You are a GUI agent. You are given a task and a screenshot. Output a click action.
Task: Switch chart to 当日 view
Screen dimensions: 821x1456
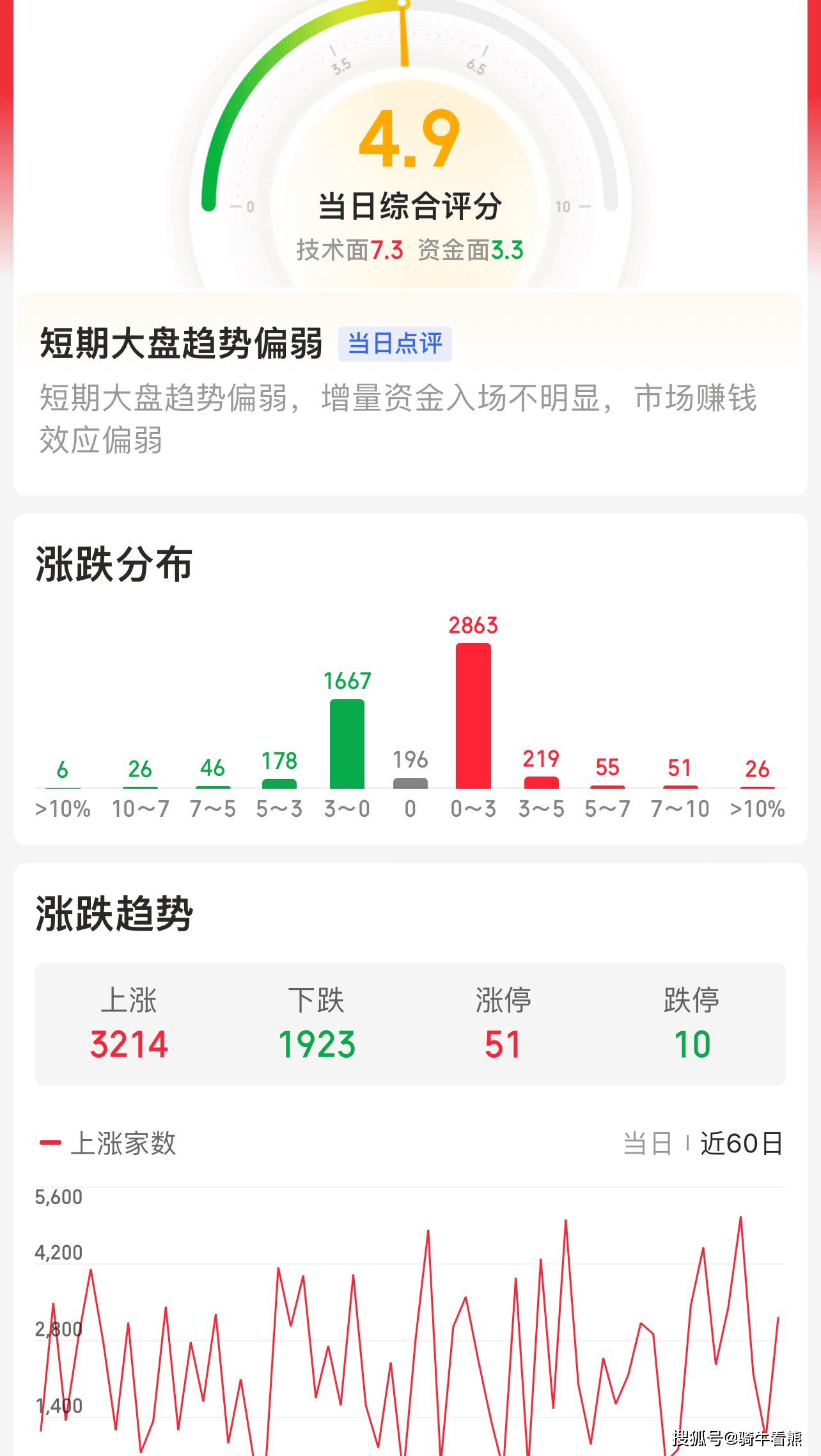coord(647,1143)
